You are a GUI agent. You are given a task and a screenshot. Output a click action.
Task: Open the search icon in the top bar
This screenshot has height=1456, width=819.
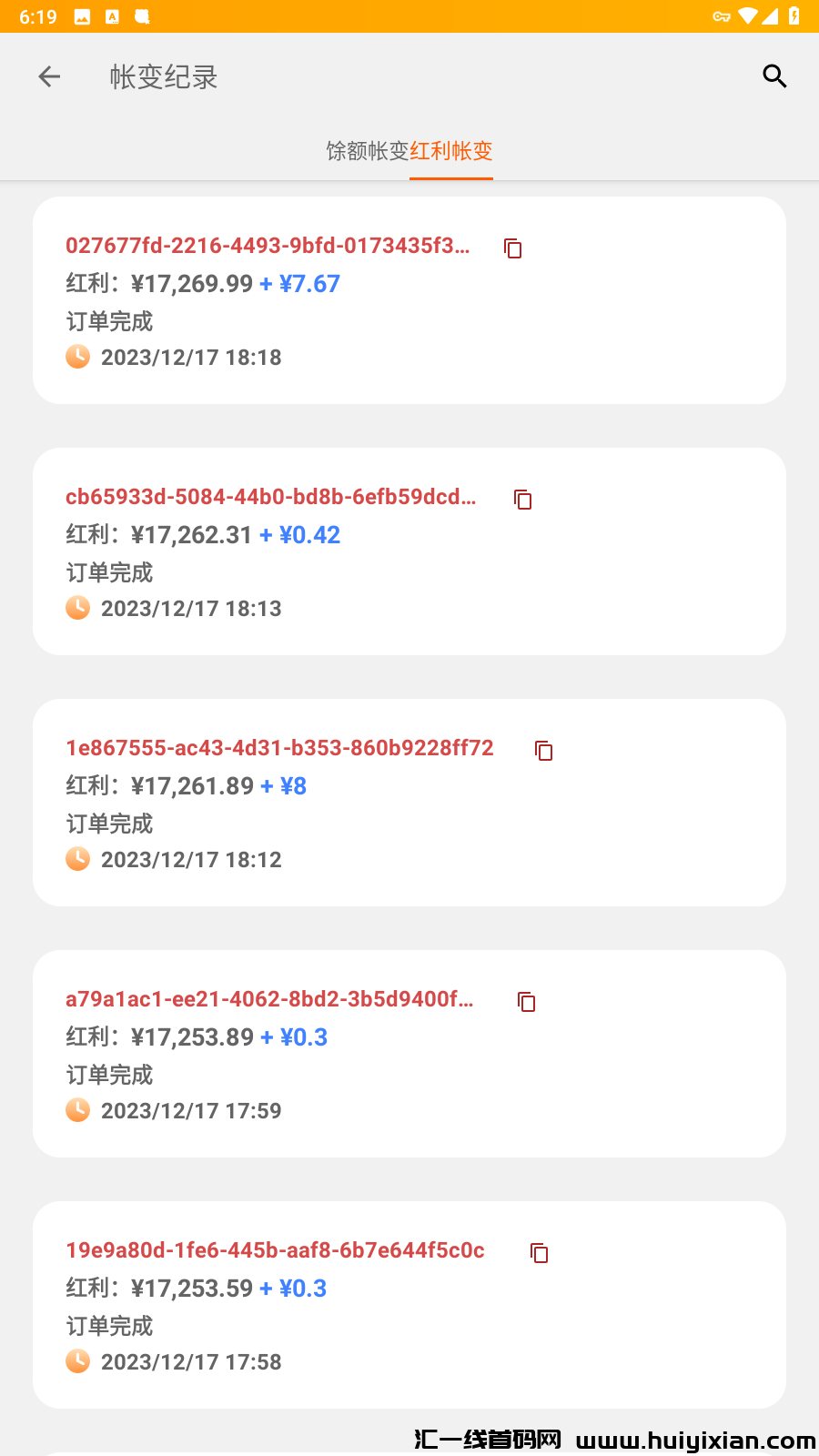[x=774, y=76]
